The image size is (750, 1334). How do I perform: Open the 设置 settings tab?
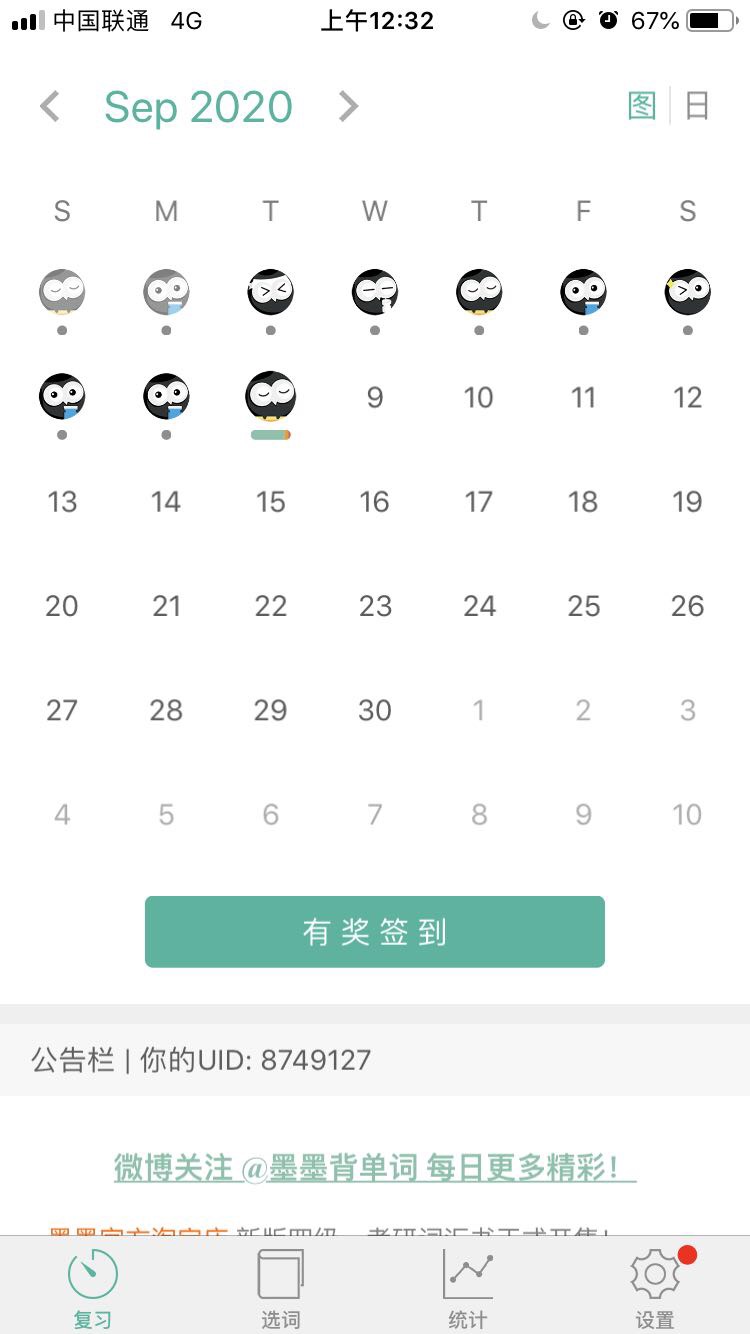coord(655,1288)
